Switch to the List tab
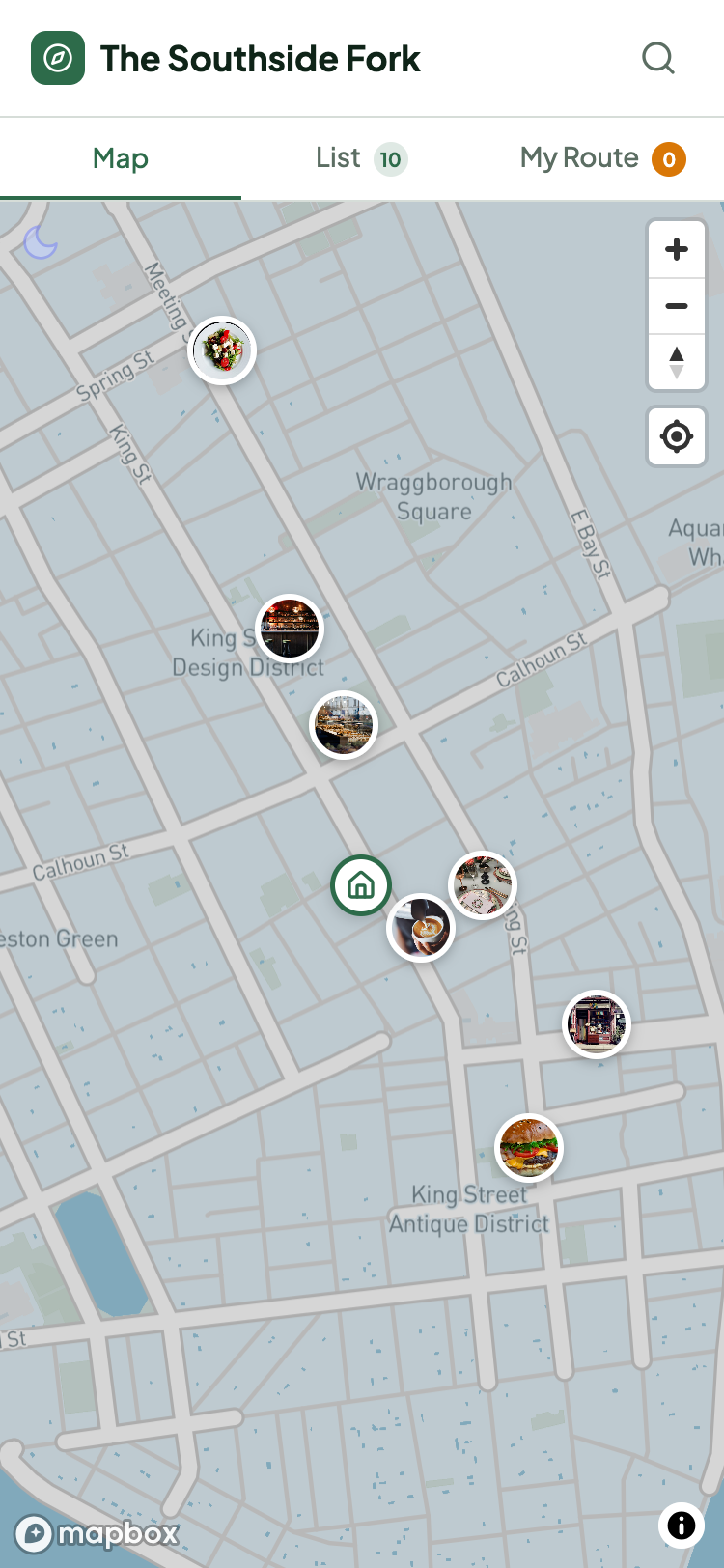The width and height of the screenshot is (724, 1568). [x=361, y=158]
